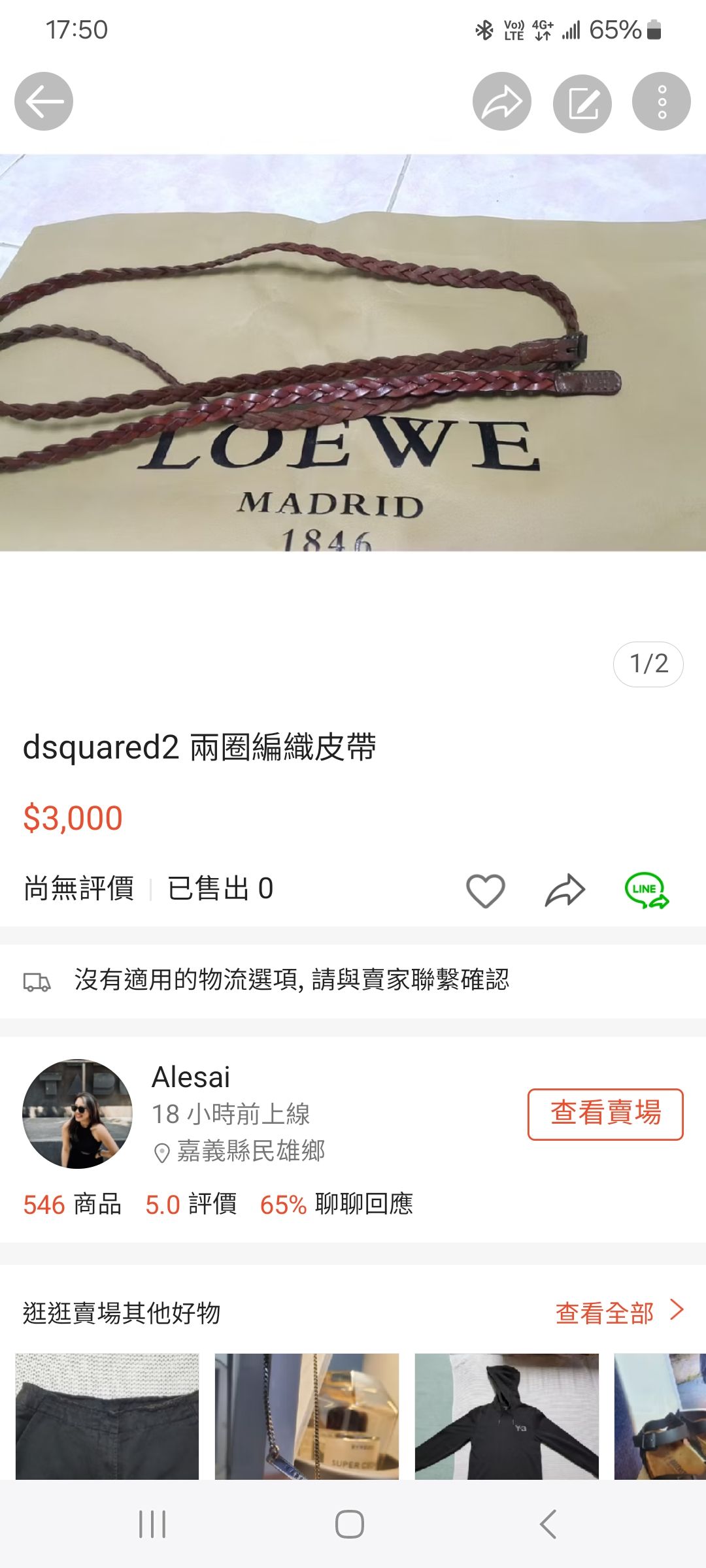Like this item with the heart icon
This screenshot has width=706, height=1568.
pyautogui.click(x=485, y=890)
